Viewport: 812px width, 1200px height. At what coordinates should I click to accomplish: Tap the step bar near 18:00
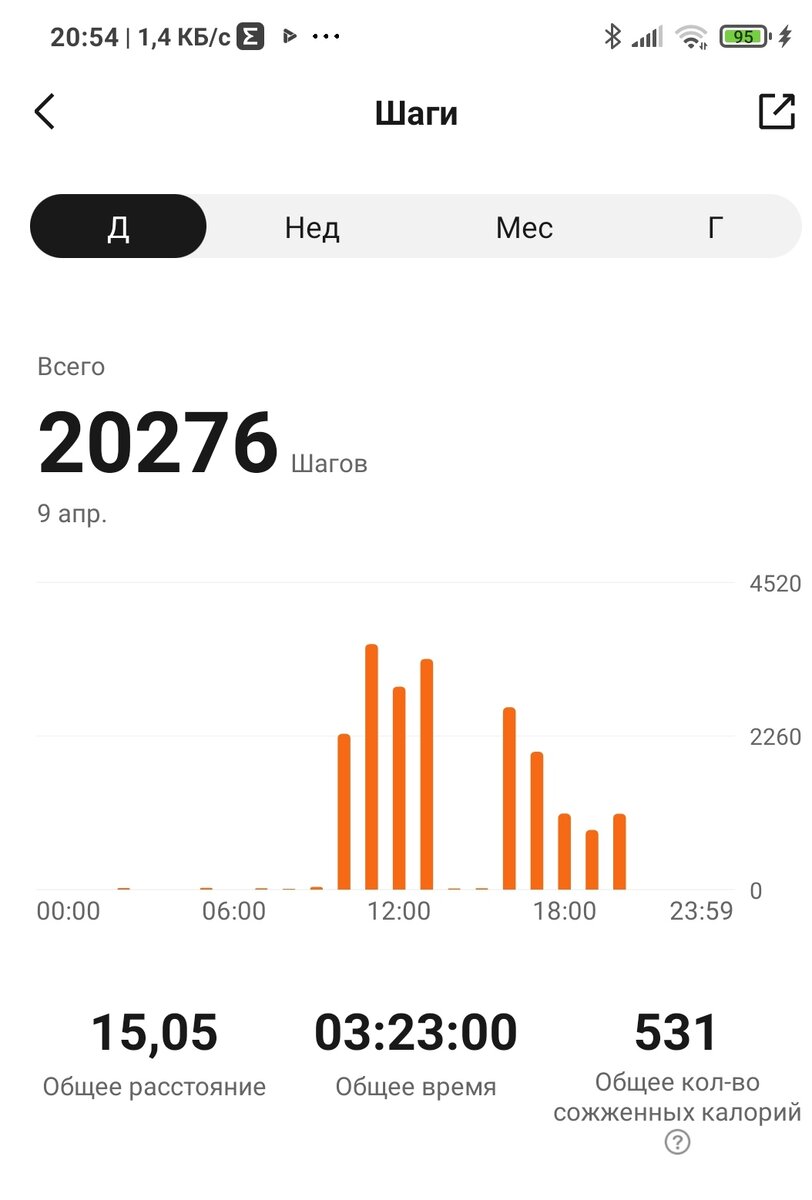(x=564, y=850)
